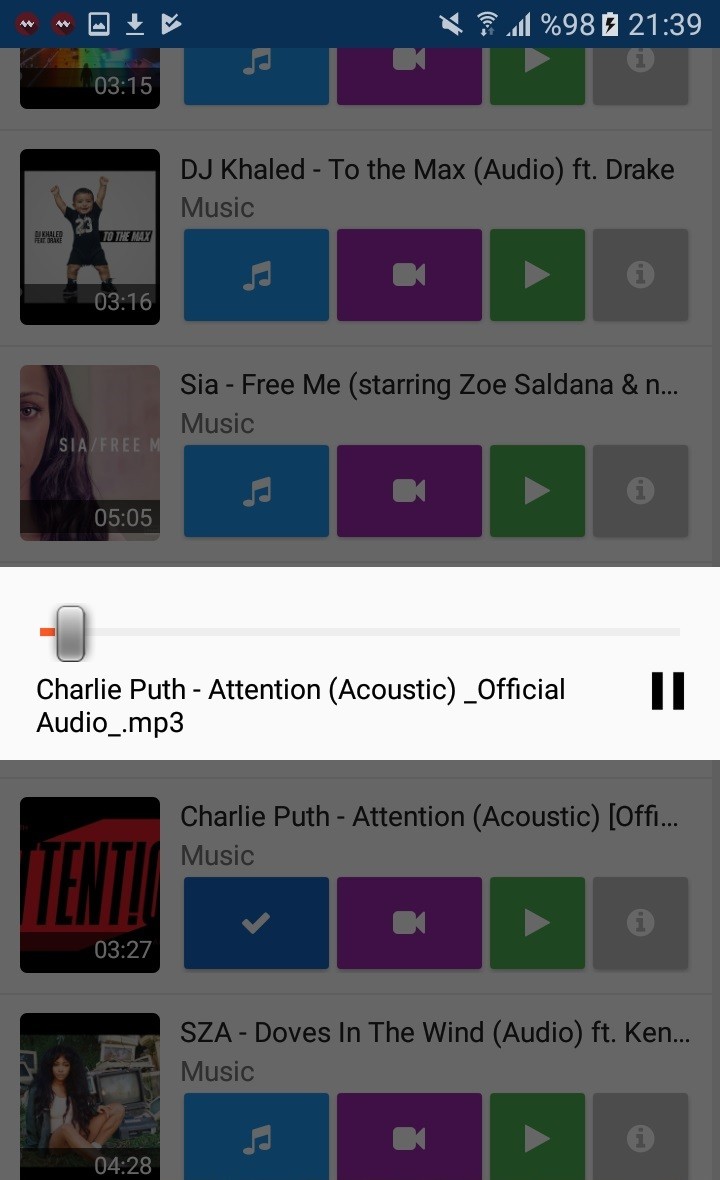Open the DJ Khaled To the Max thumbnail
Viewport: 720px width, 1180px height.
(90, 237)
